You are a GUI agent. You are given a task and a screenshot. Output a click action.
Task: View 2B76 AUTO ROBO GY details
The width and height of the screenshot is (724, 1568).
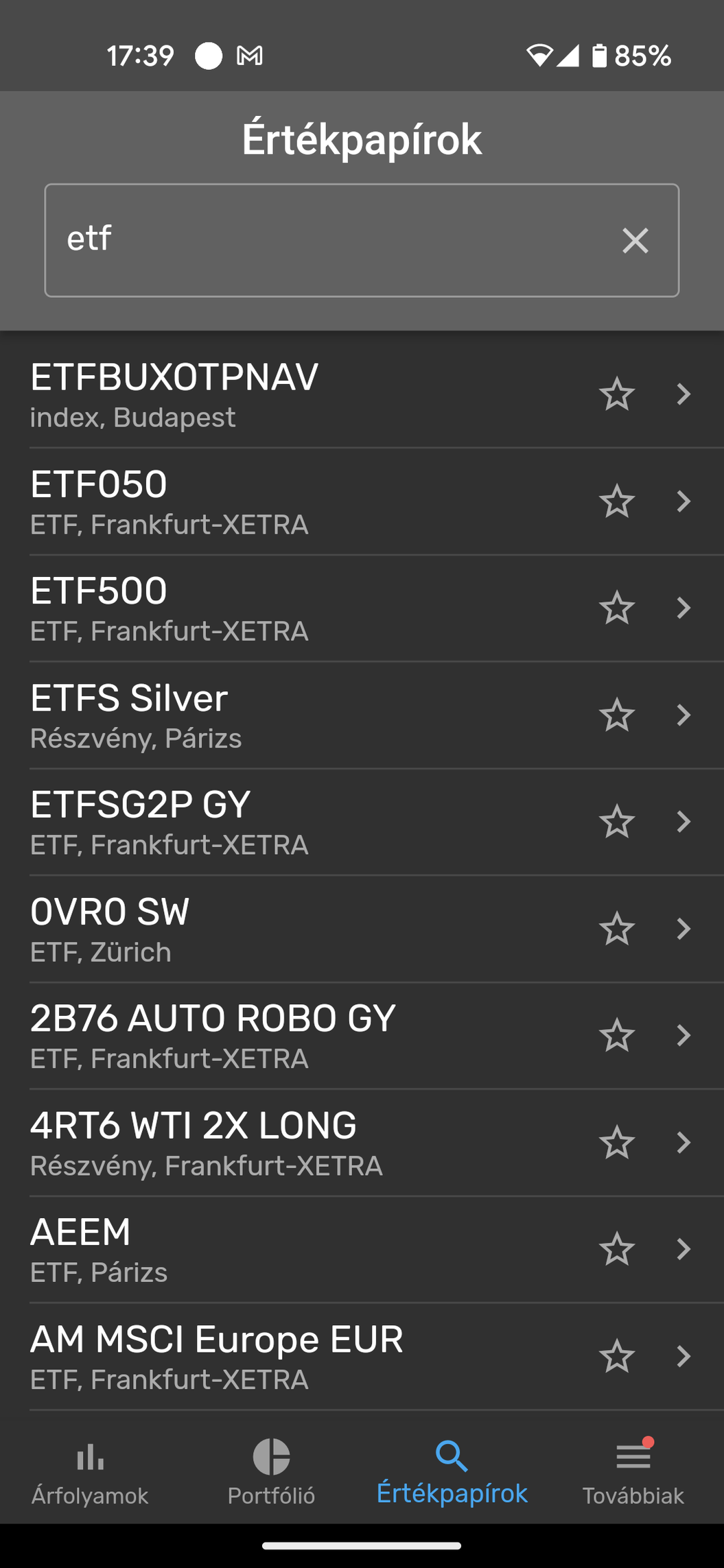[275, 1036]
